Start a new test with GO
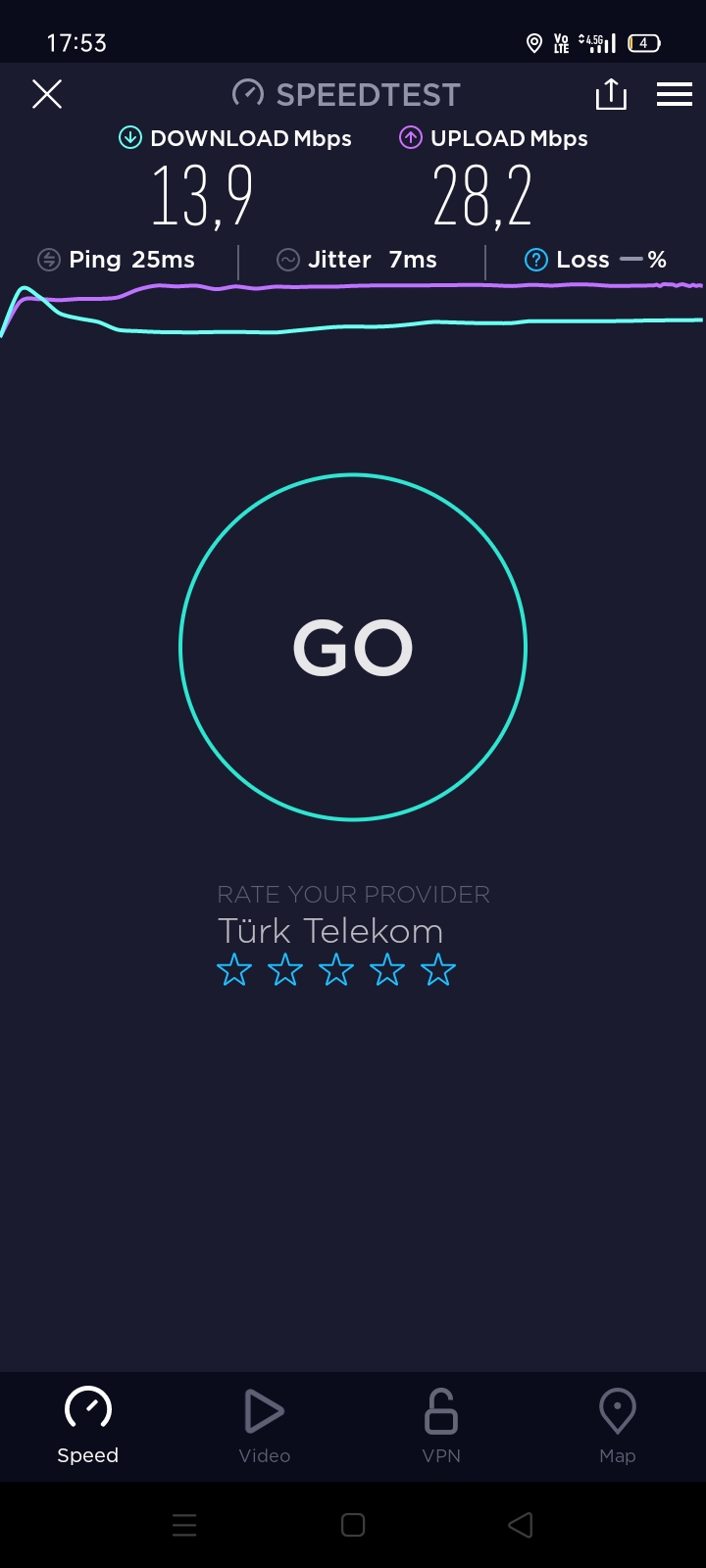Viewport: 706px width, 1568px height. pos(353,647)
